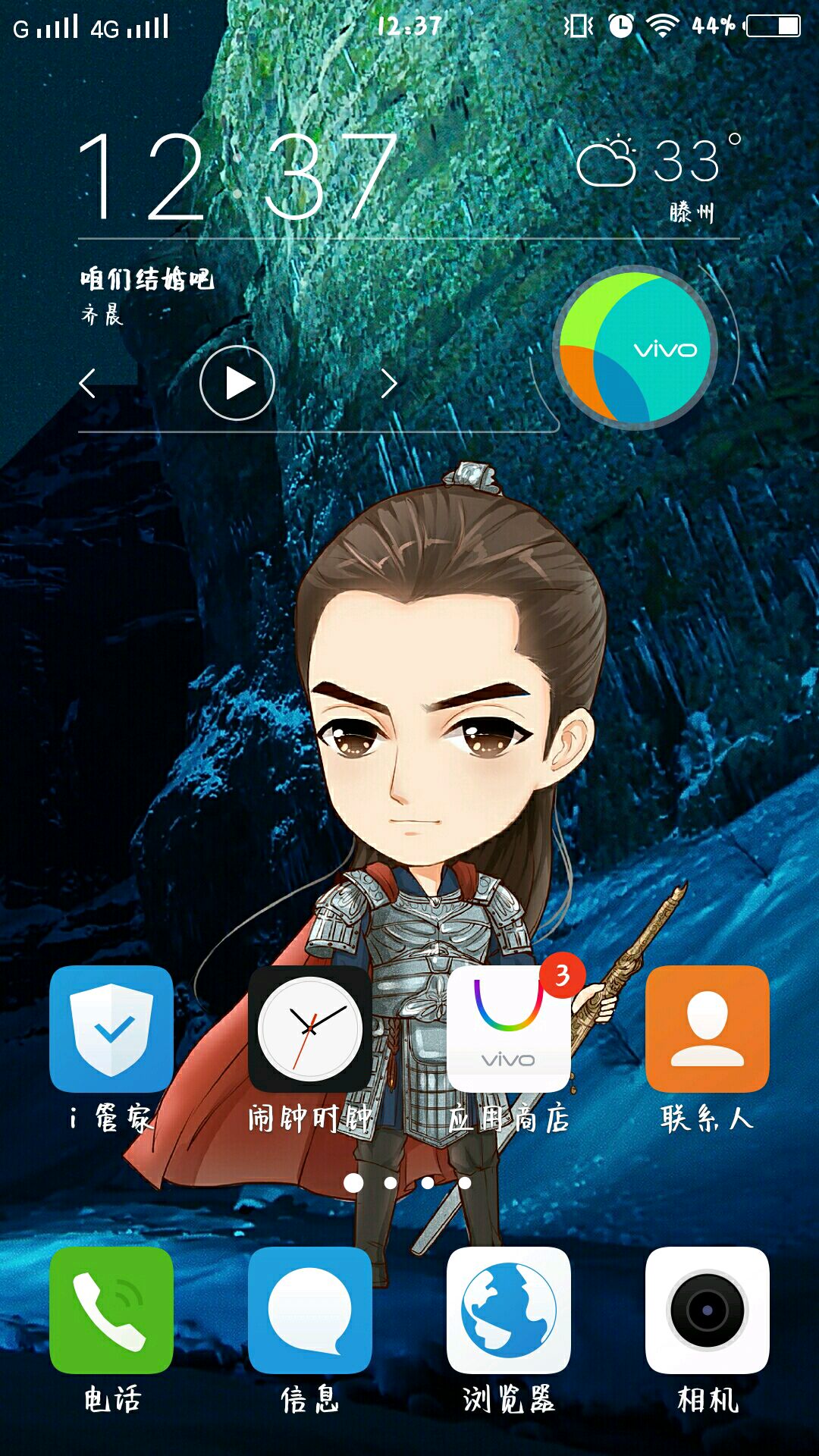The width and height of the screenshot is (819, 1456).
Task: Skip to the next track
Action: click(388, 383)
